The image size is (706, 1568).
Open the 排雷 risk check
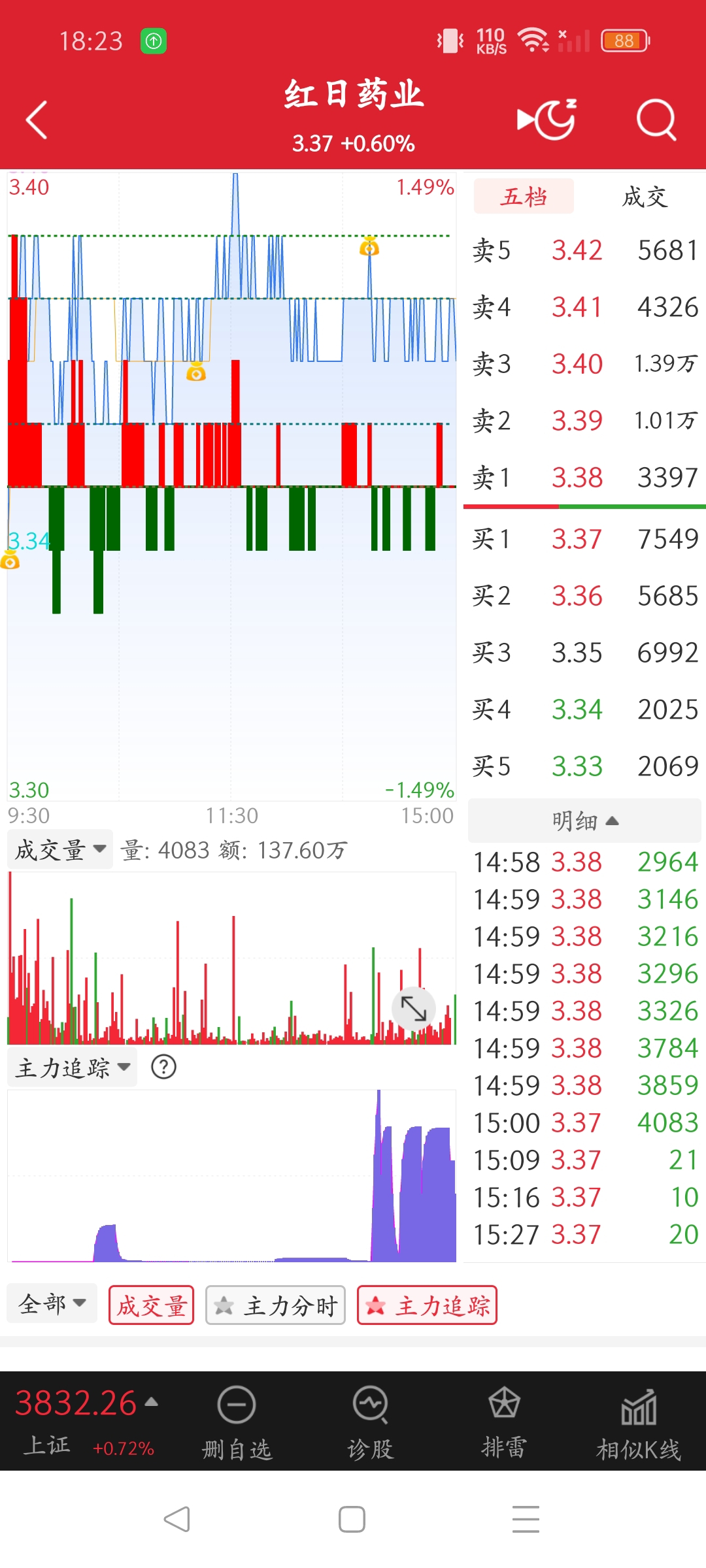(x=504, y=1422)
